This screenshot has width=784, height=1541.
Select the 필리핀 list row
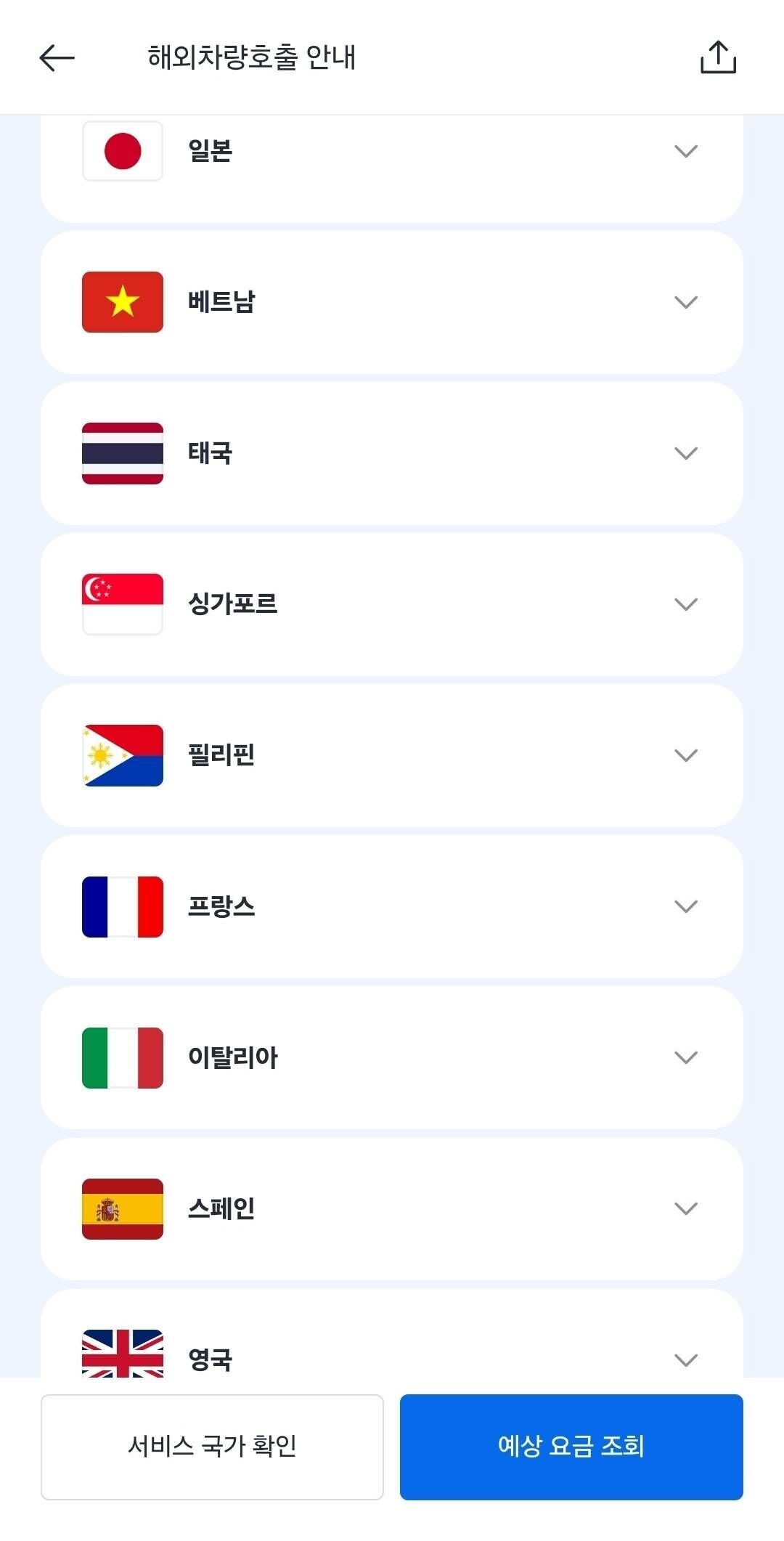[392, 755]
